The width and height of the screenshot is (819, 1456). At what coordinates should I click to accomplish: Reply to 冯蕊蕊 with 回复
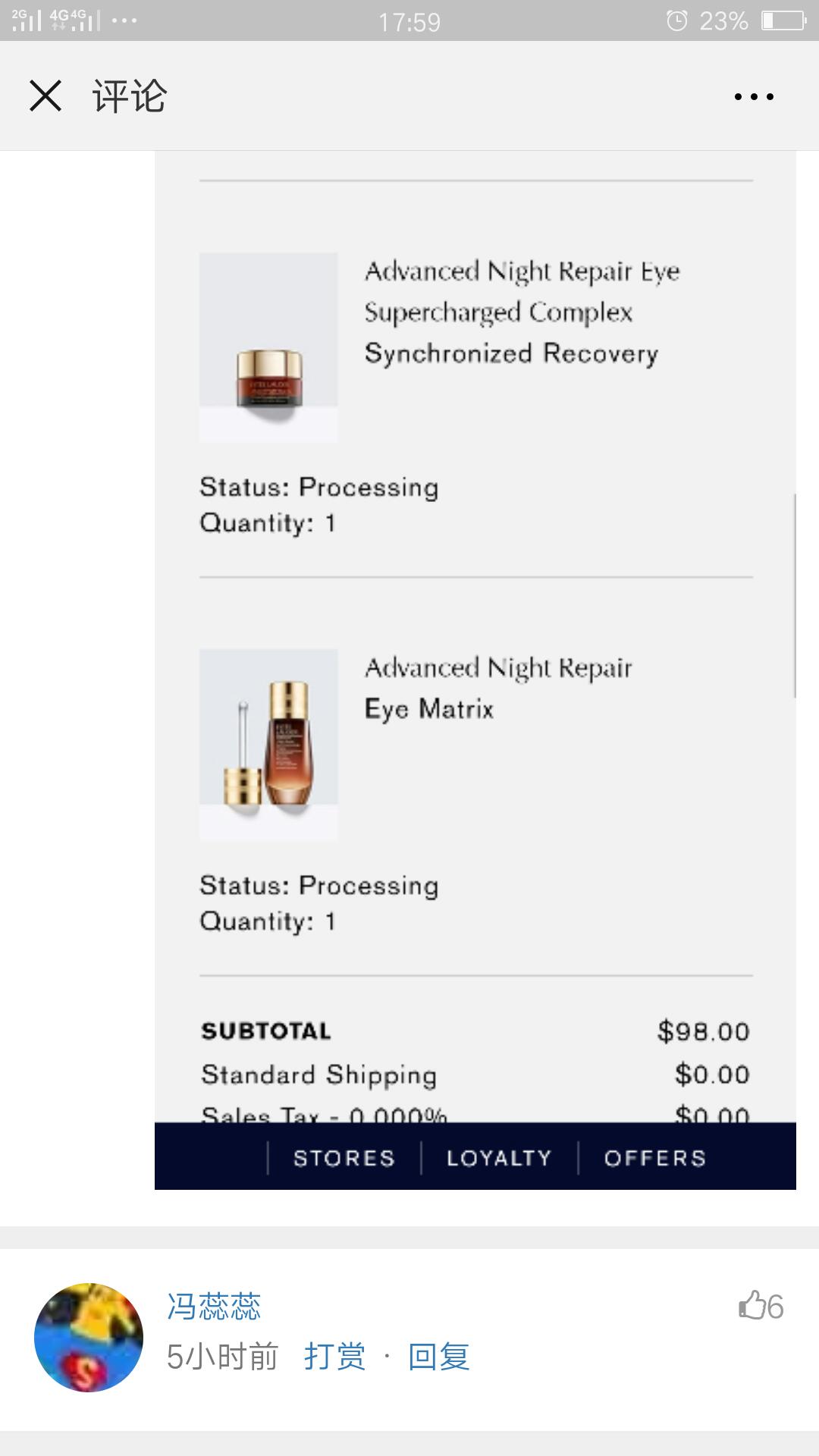tap(438, 1356)
